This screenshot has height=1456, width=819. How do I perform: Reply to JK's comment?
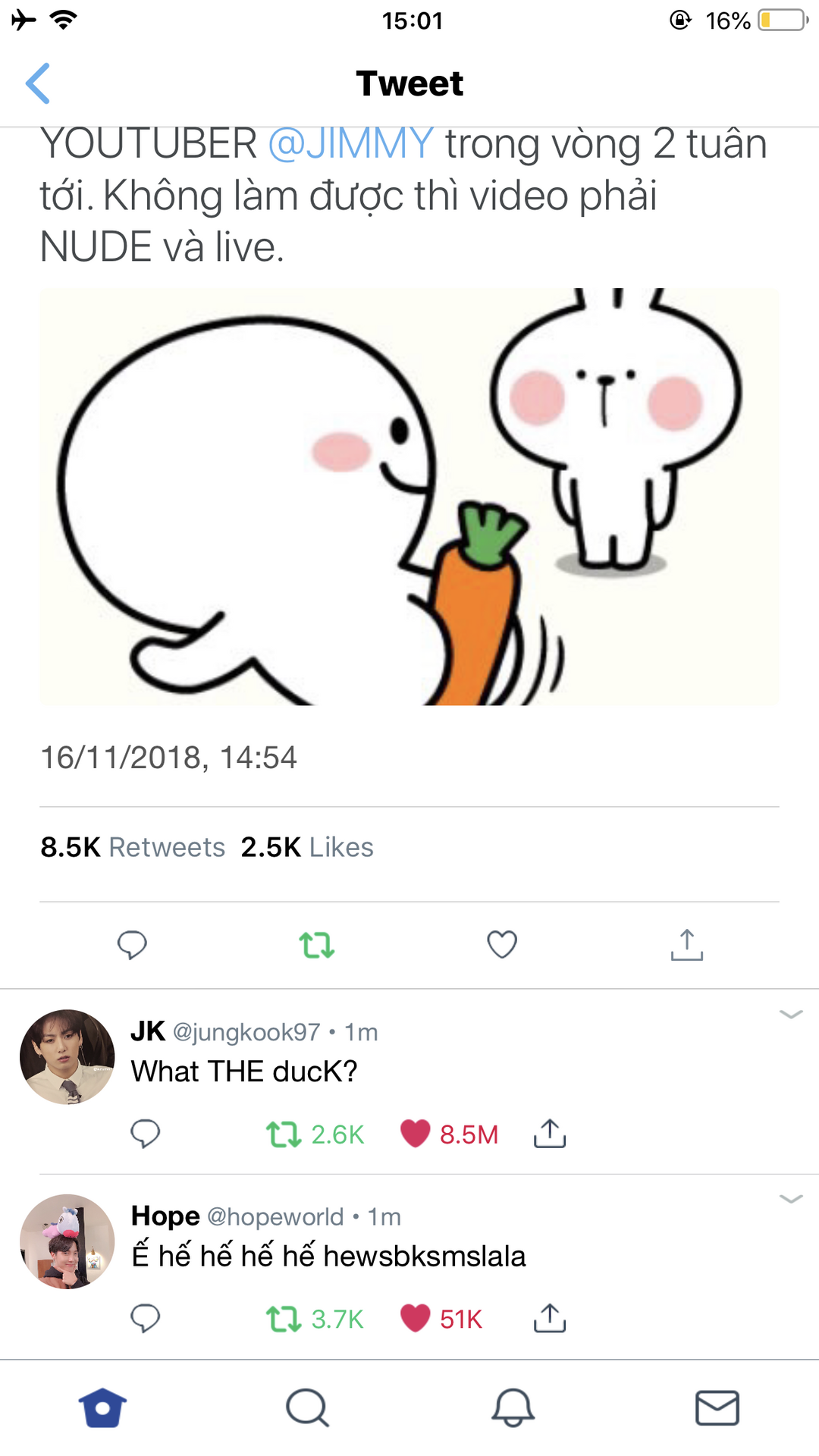pos(145,1134)
